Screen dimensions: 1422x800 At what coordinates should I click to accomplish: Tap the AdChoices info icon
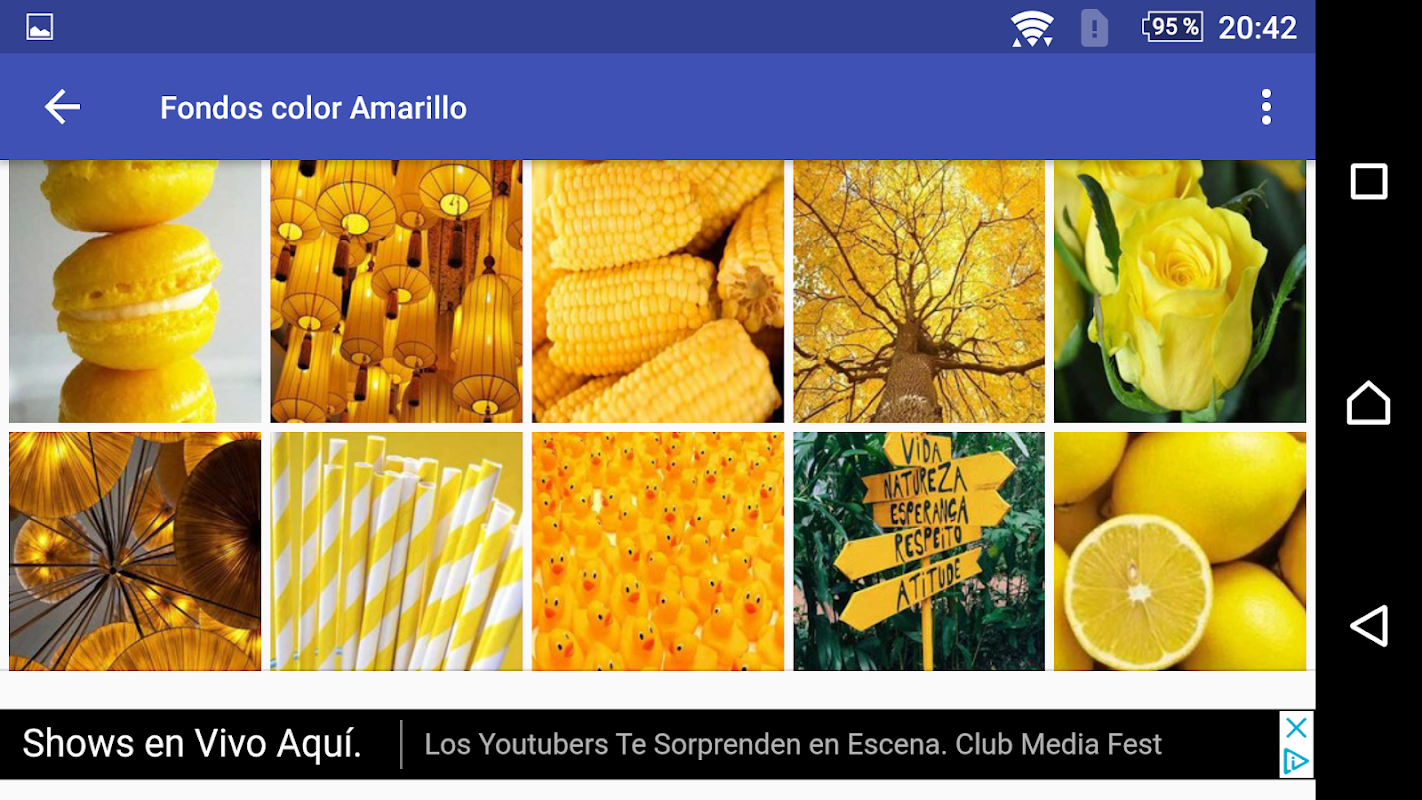click(1295, 762)
